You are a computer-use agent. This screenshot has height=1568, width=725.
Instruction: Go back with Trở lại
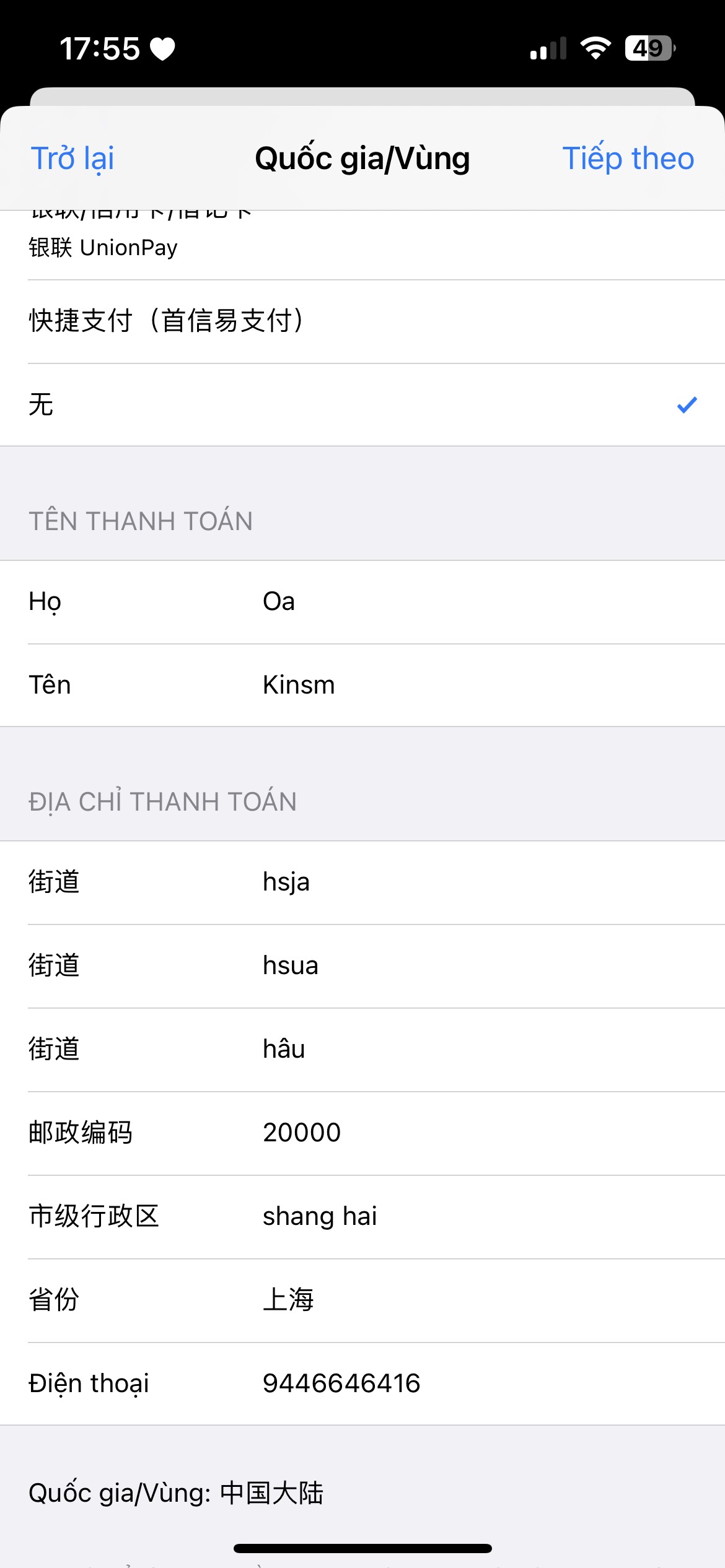(x=72, y=159)
